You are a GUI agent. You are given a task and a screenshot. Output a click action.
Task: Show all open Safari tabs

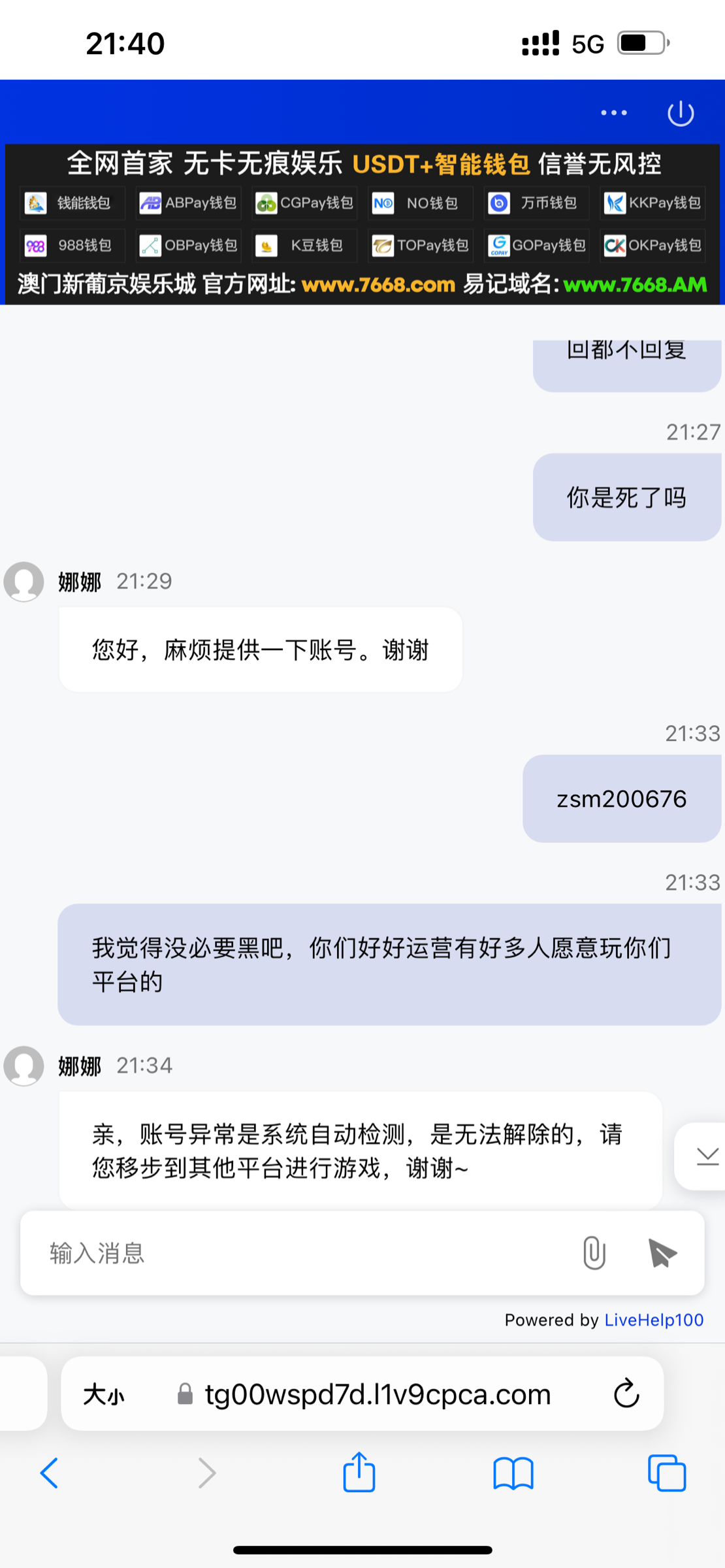point(667,1473)
